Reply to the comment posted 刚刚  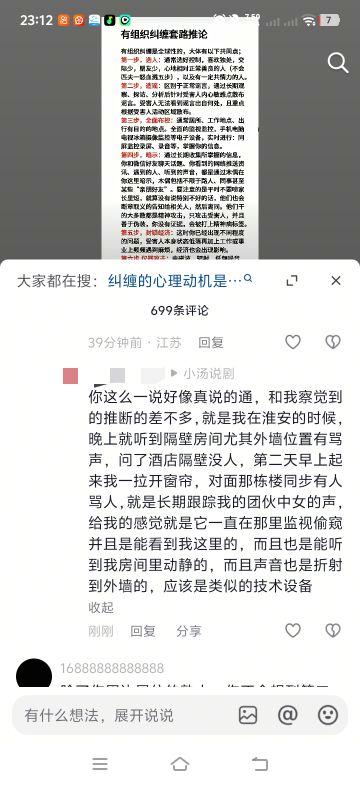click(143, 631)
